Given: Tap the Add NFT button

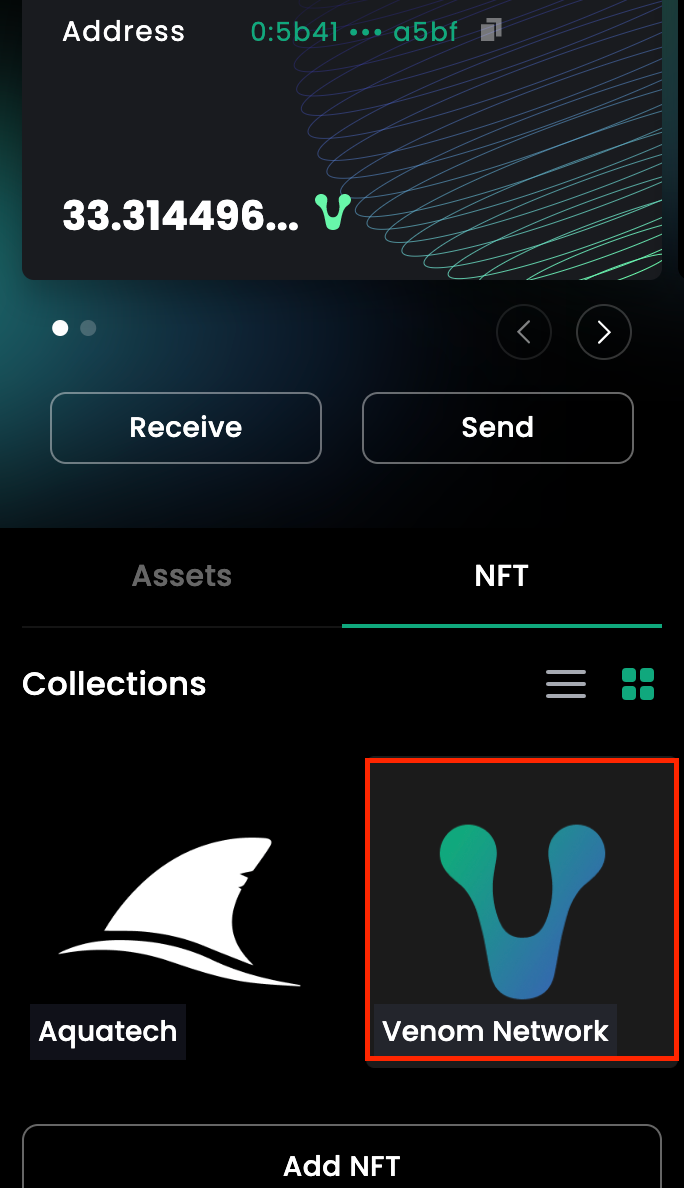Looking at the screenshot, I should tap(342, 1165).
